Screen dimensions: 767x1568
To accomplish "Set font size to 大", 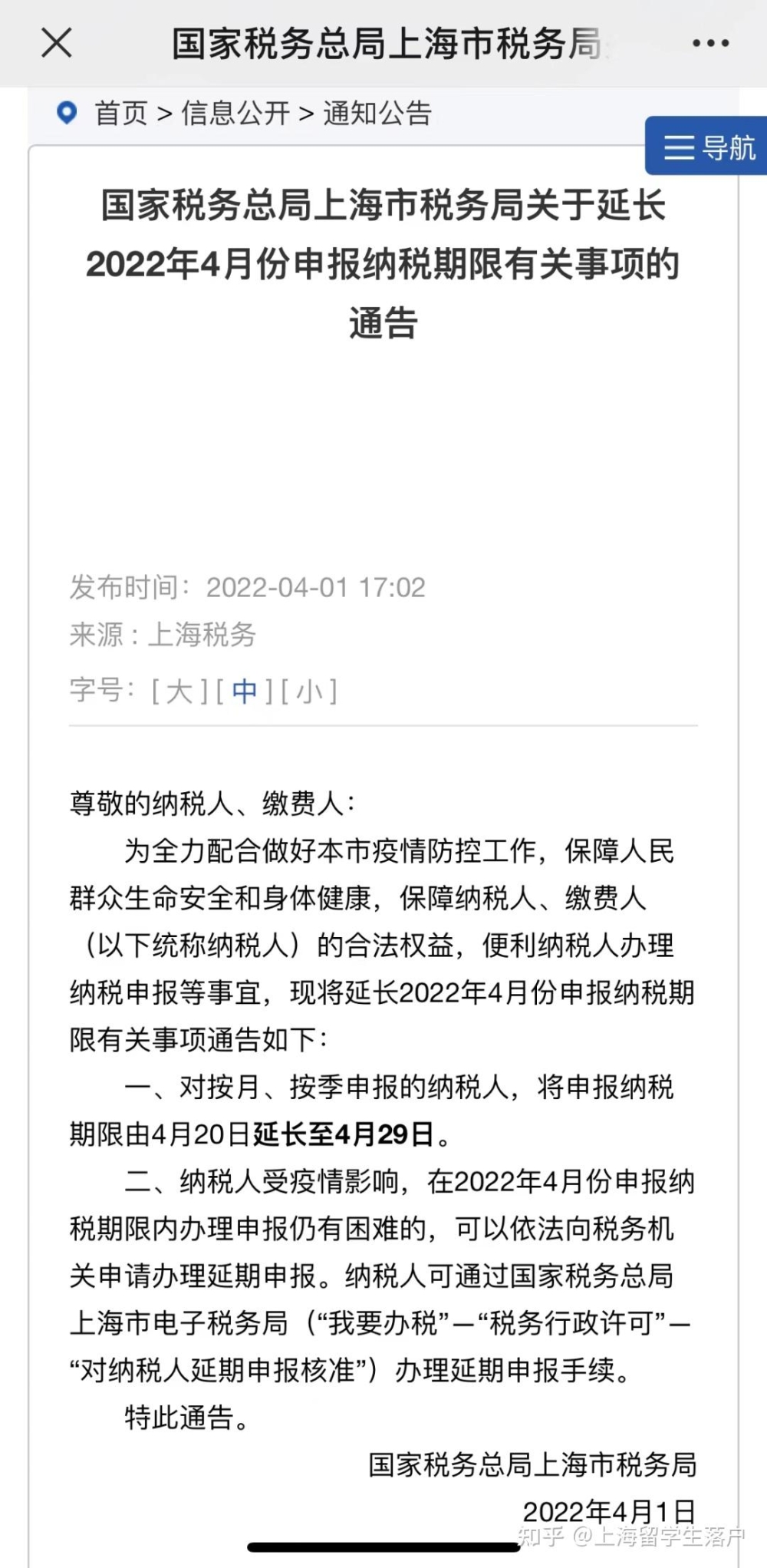I will (179, 692).
